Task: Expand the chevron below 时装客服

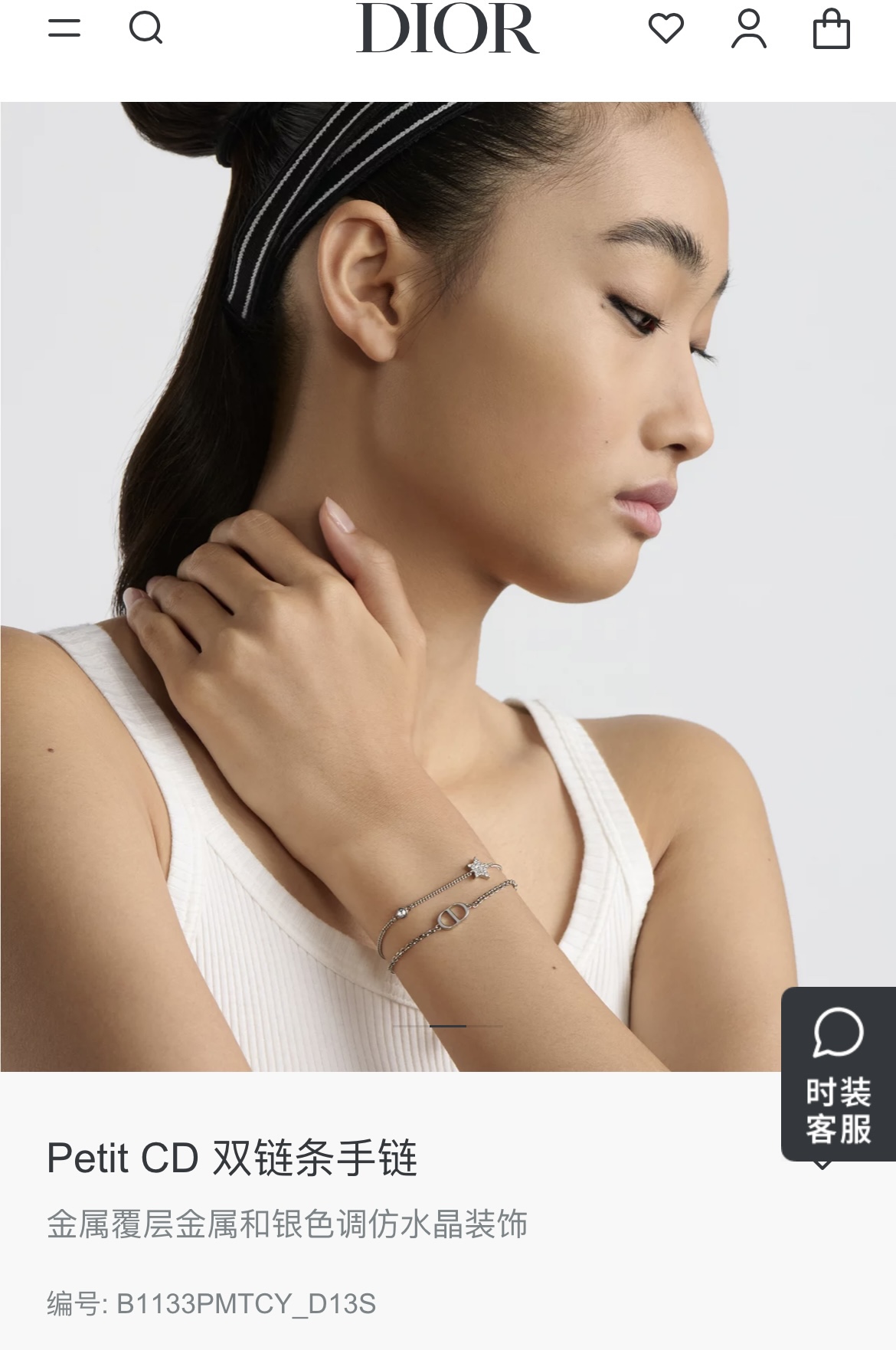Action: pyautogui.click(x=822, y=1167)
